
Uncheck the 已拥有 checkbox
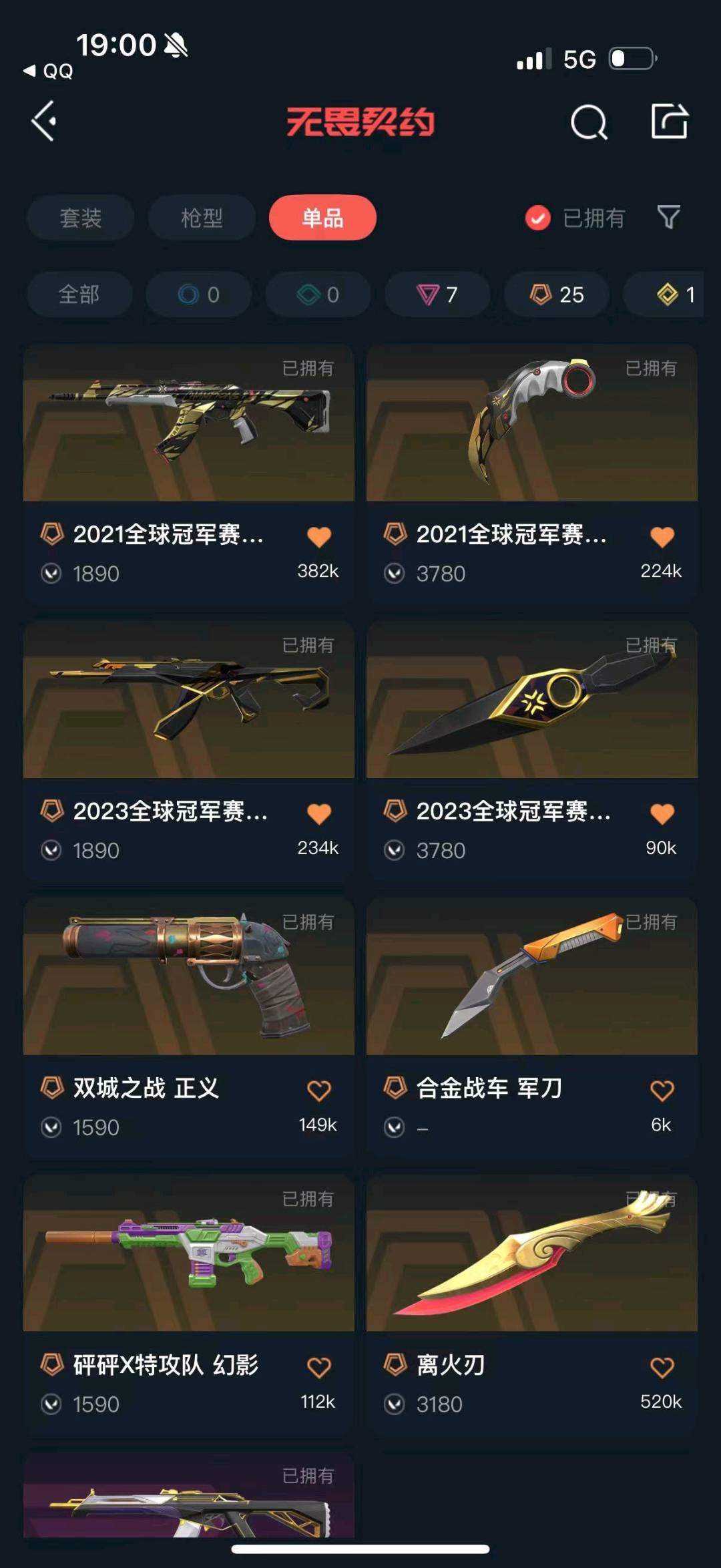point(537,218)
